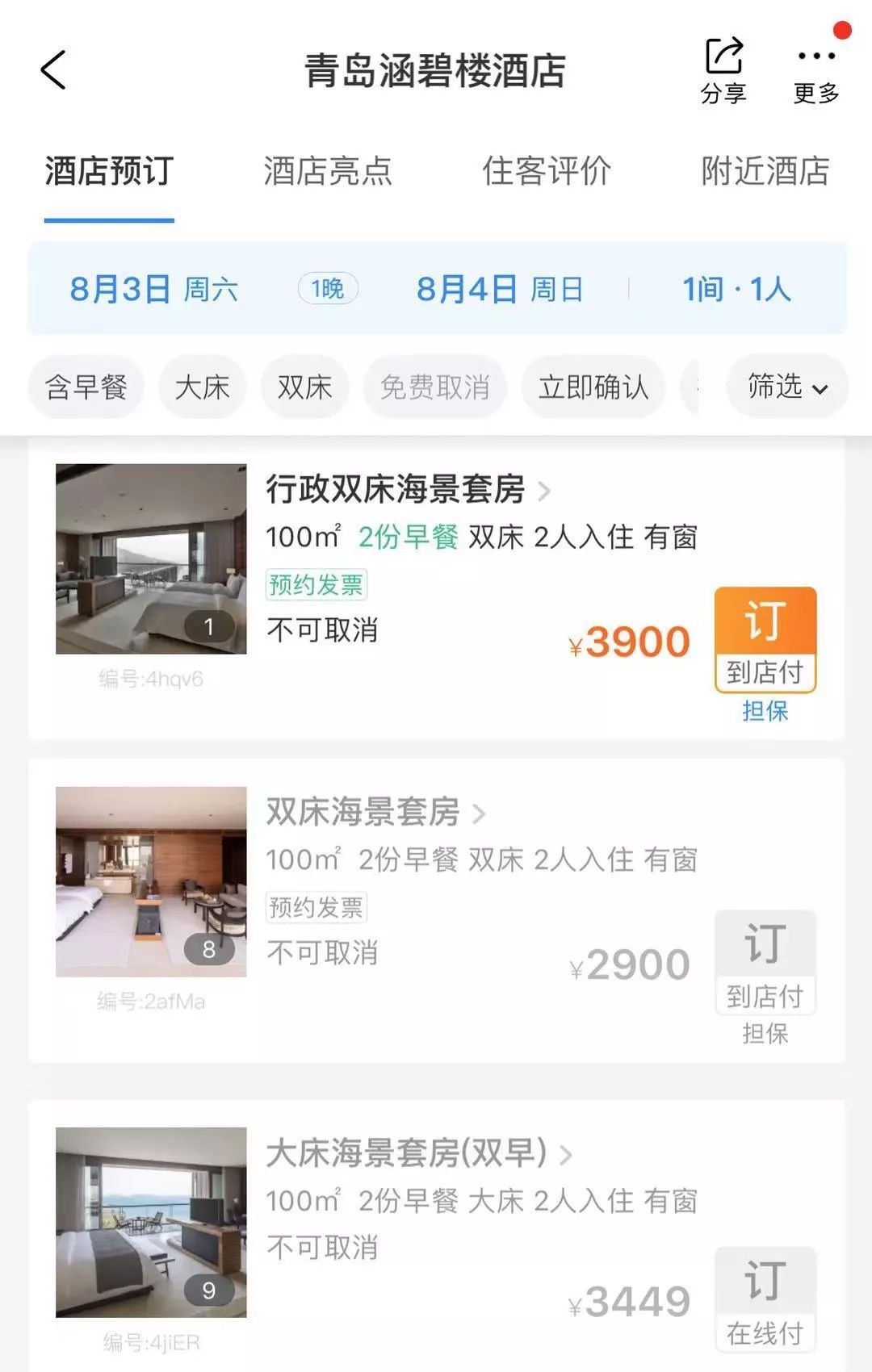872x1372 pixels.
Task: Enable the 双床 twin bed filter
Action: [x=304, y=387]
